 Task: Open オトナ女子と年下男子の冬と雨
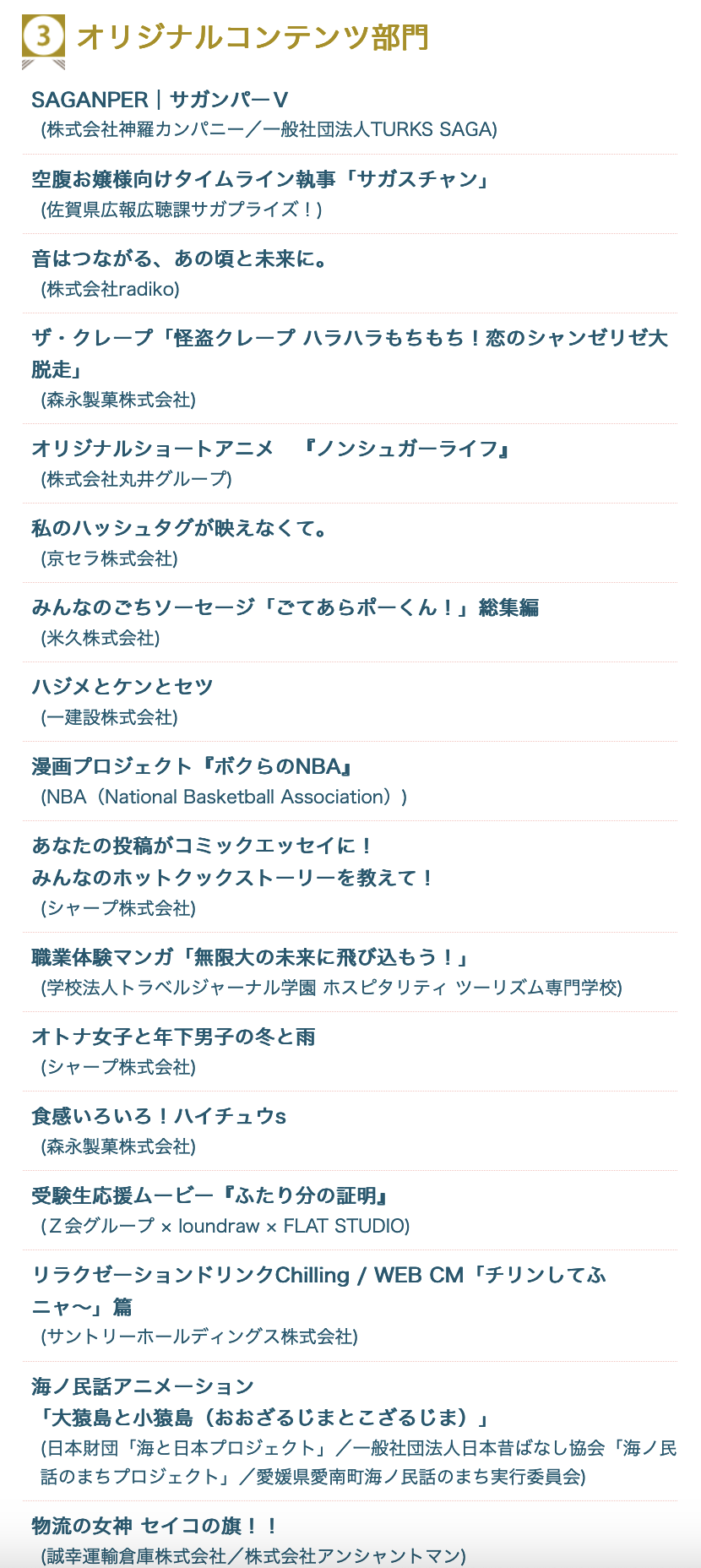[174, 1037]
